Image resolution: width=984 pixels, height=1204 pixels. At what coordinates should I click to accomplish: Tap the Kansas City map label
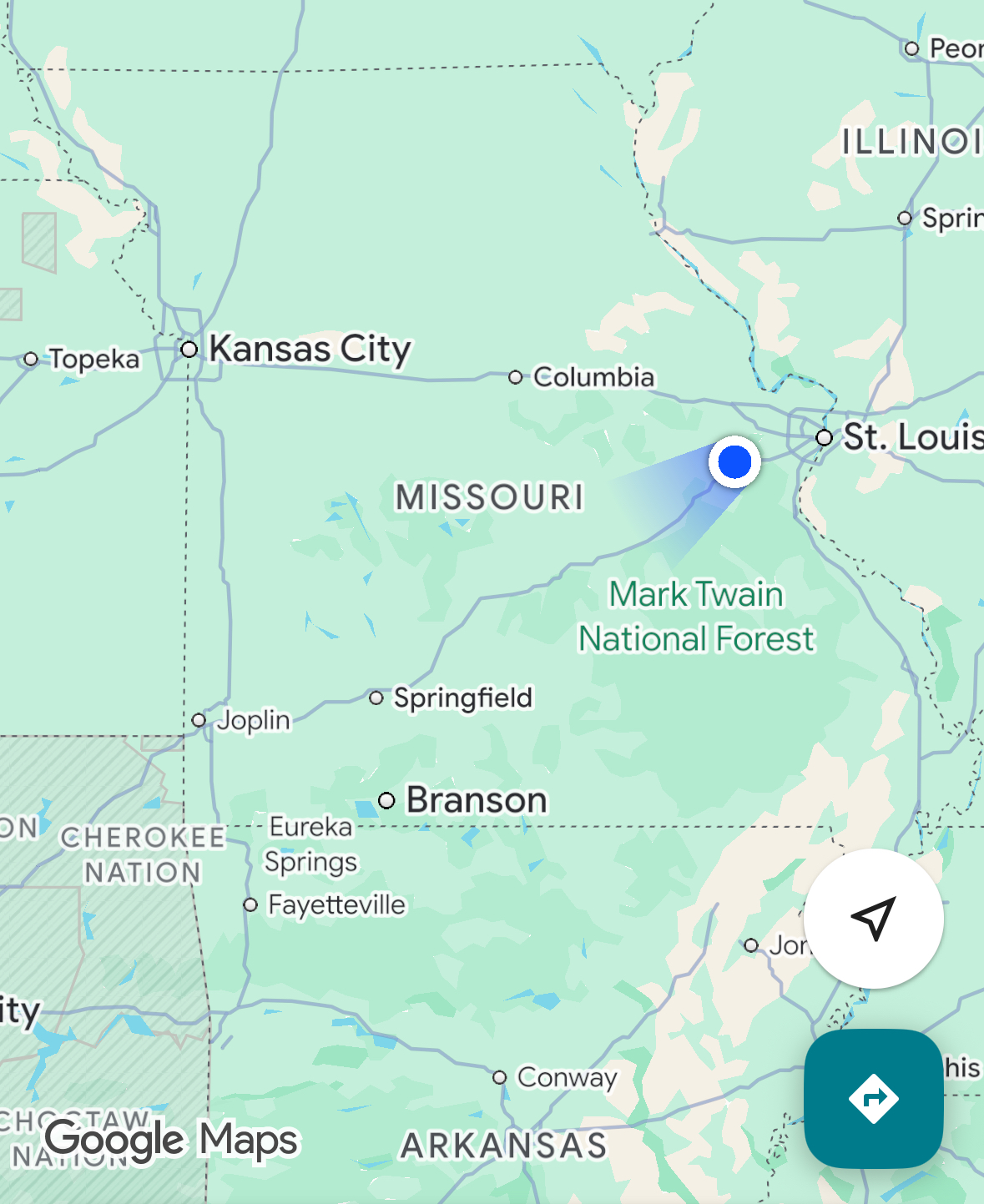click(309, 349)
